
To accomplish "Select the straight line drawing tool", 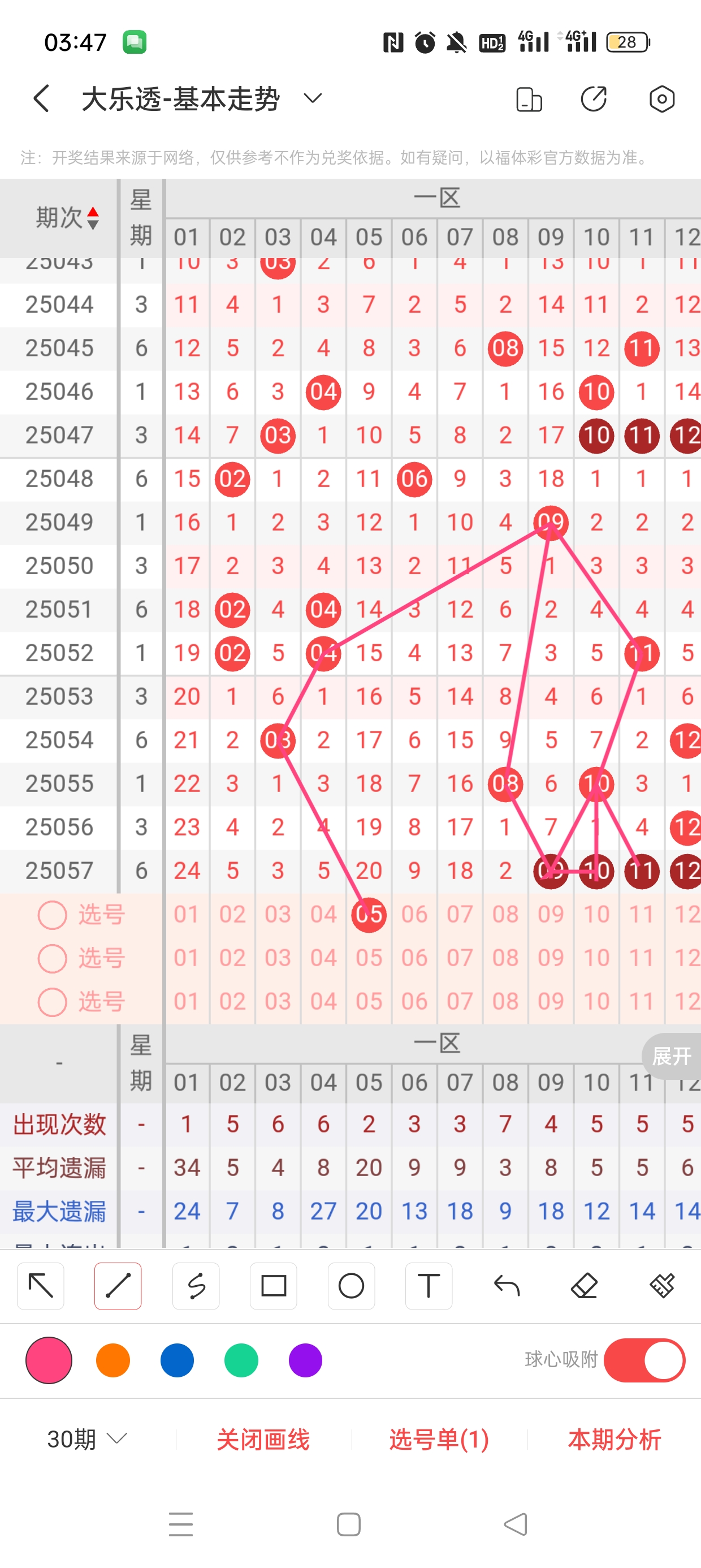I will [118, 1286].
